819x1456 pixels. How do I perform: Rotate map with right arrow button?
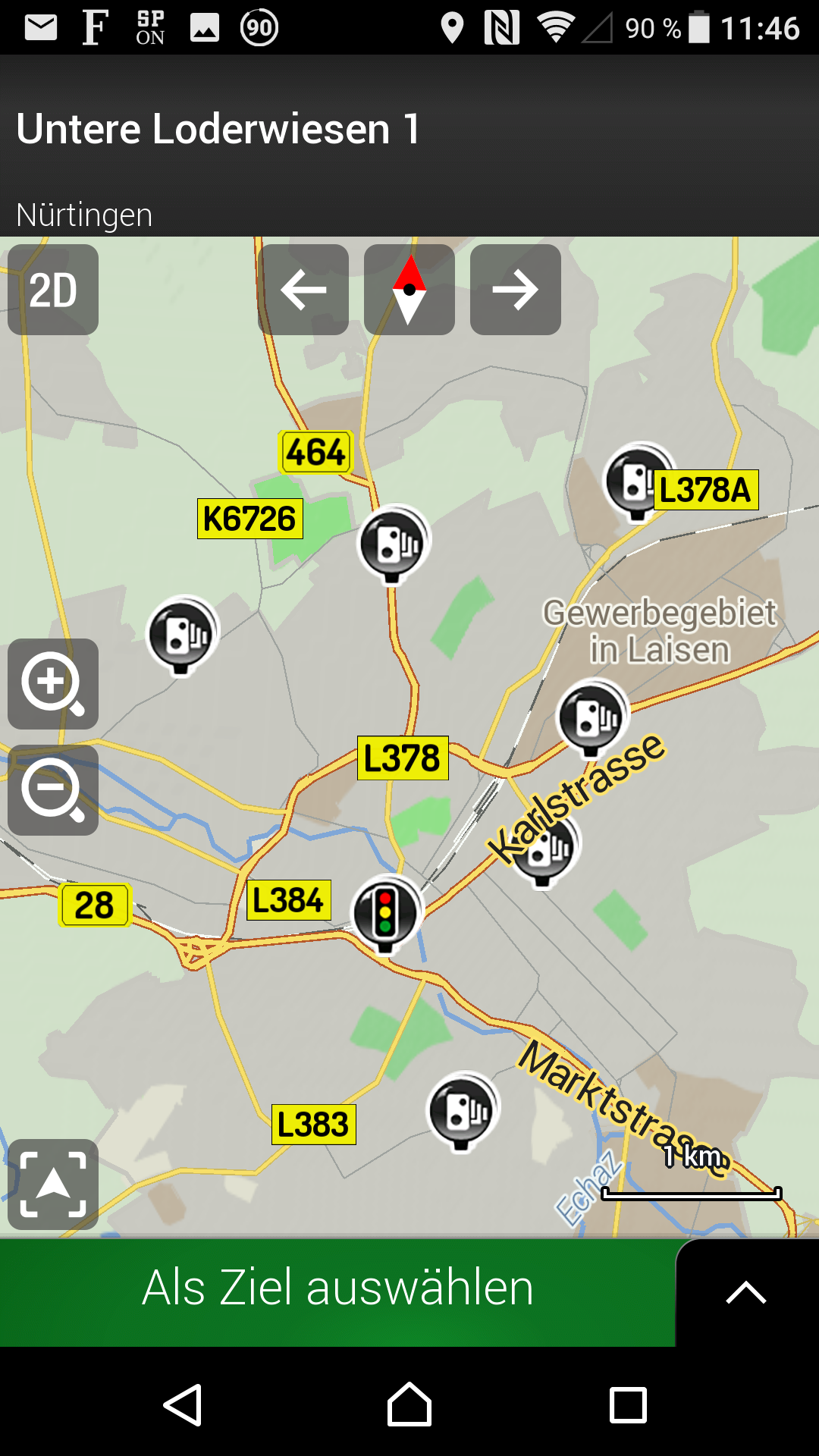pyautogui.click(x=516, y=290)
